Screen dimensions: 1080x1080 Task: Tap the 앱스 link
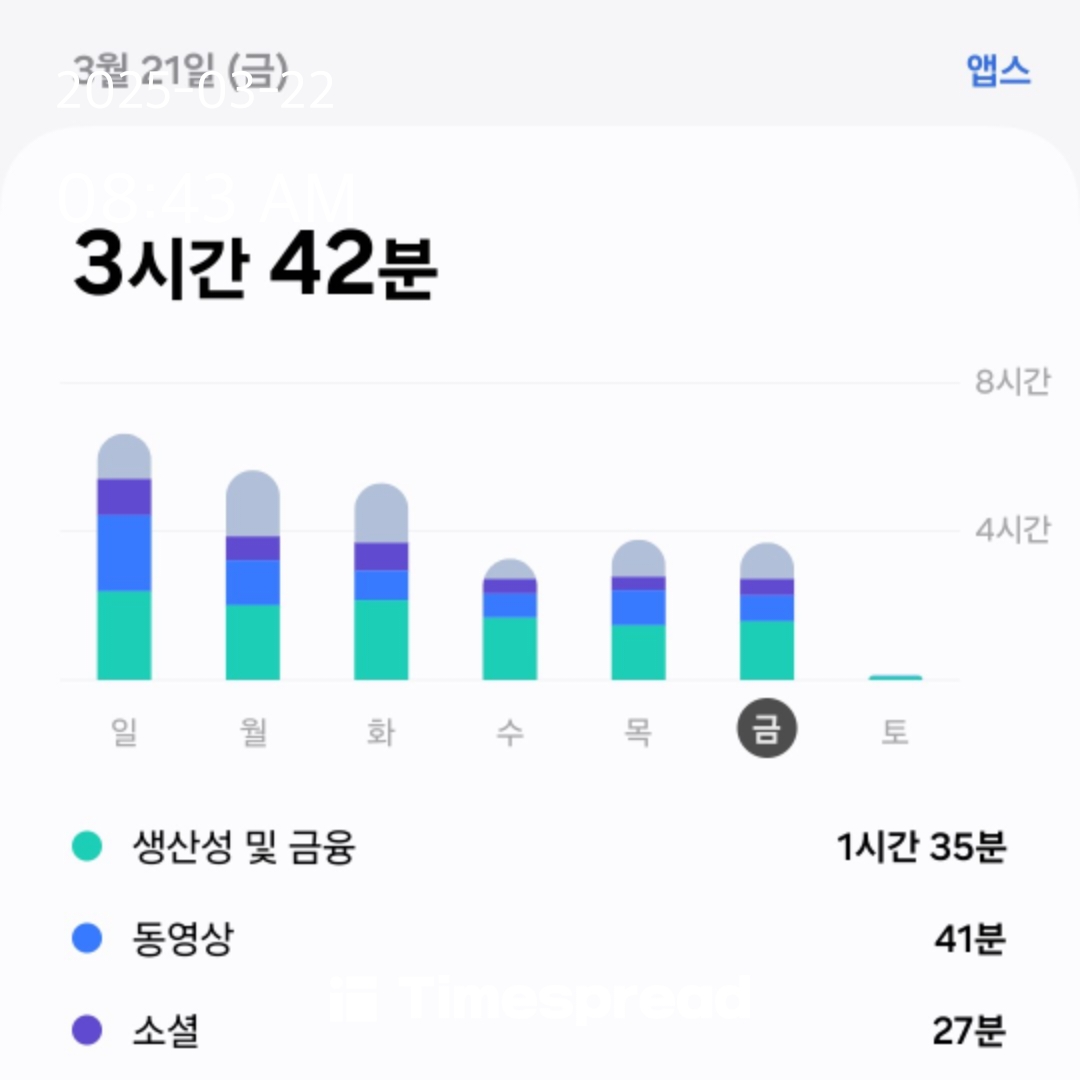coord(998,70)
